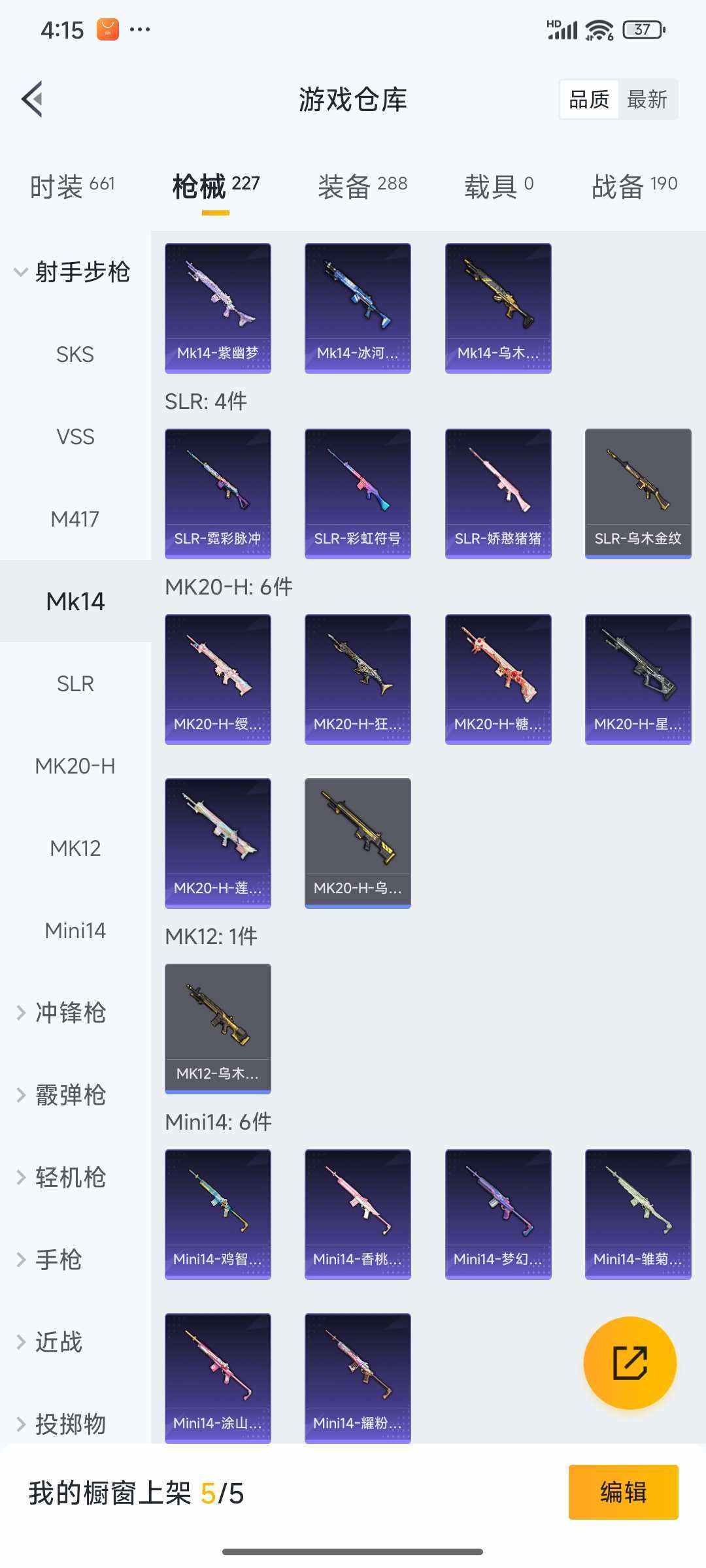The height and width of the screenshot is (1568, 706).
Task: Switch to the 时装 tab
Action: [72, 186]
